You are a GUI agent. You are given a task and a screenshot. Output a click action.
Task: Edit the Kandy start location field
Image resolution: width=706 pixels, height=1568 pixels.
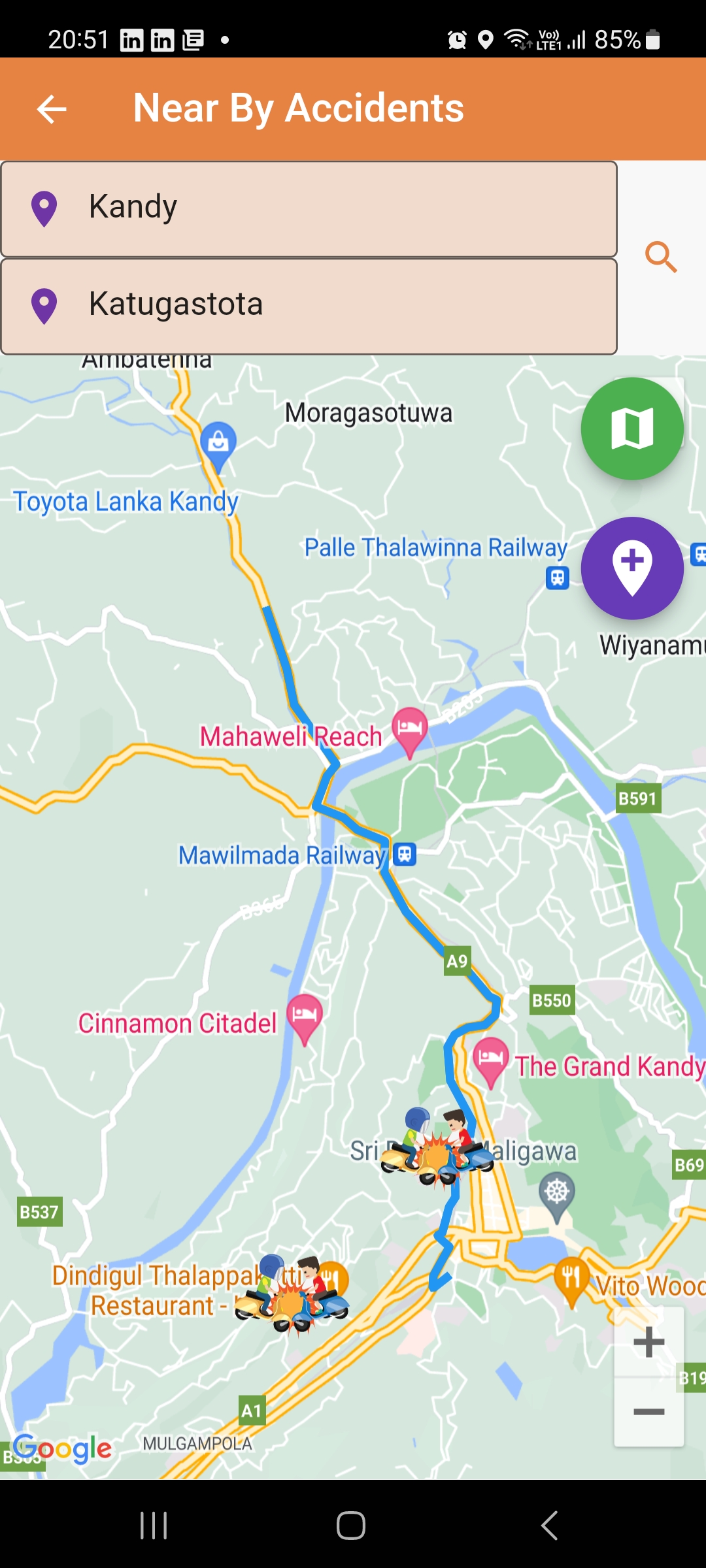(309, 209)
